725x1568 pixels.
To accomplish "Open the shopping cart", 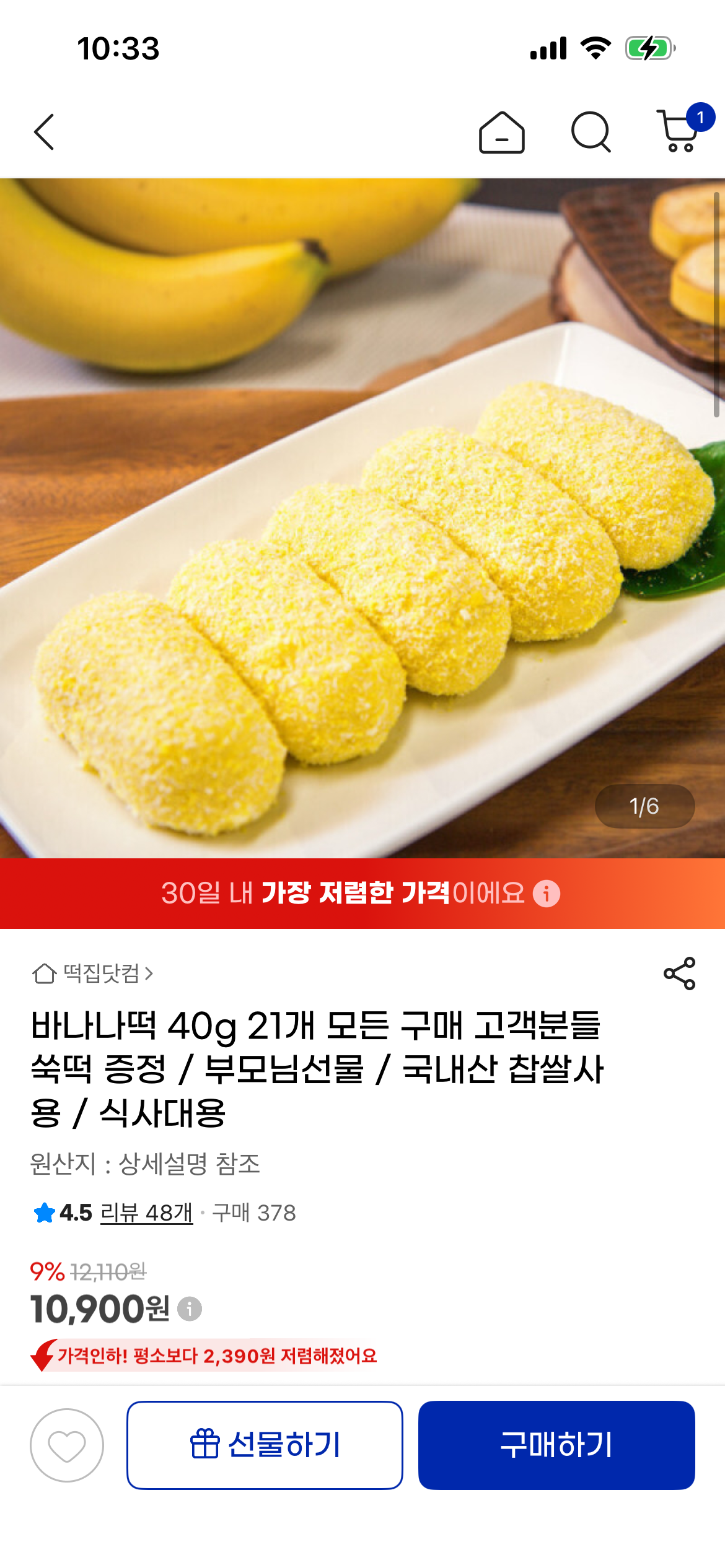I will click(680, 131).
